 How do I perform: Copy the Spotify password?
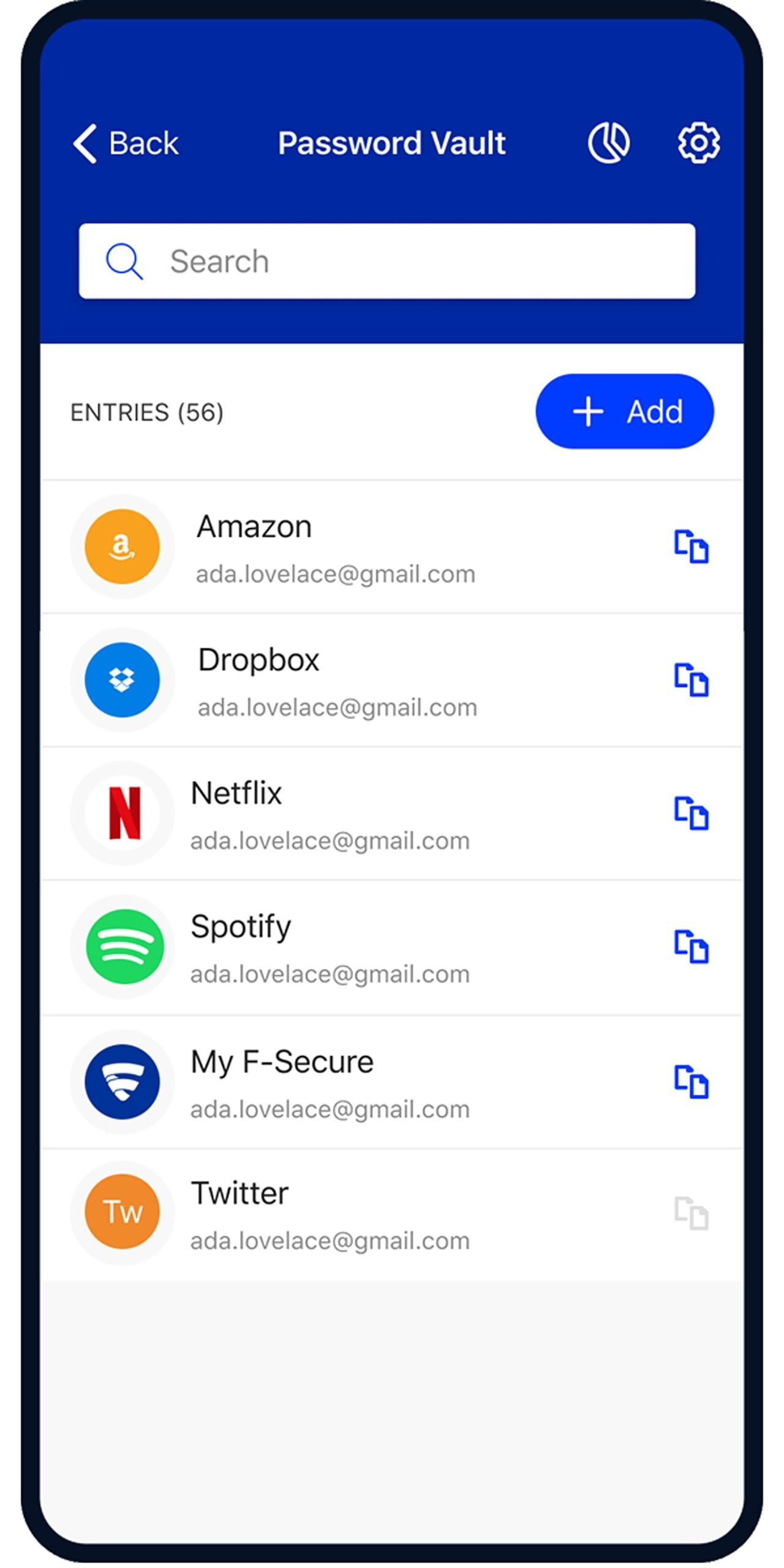click(692, 947)
